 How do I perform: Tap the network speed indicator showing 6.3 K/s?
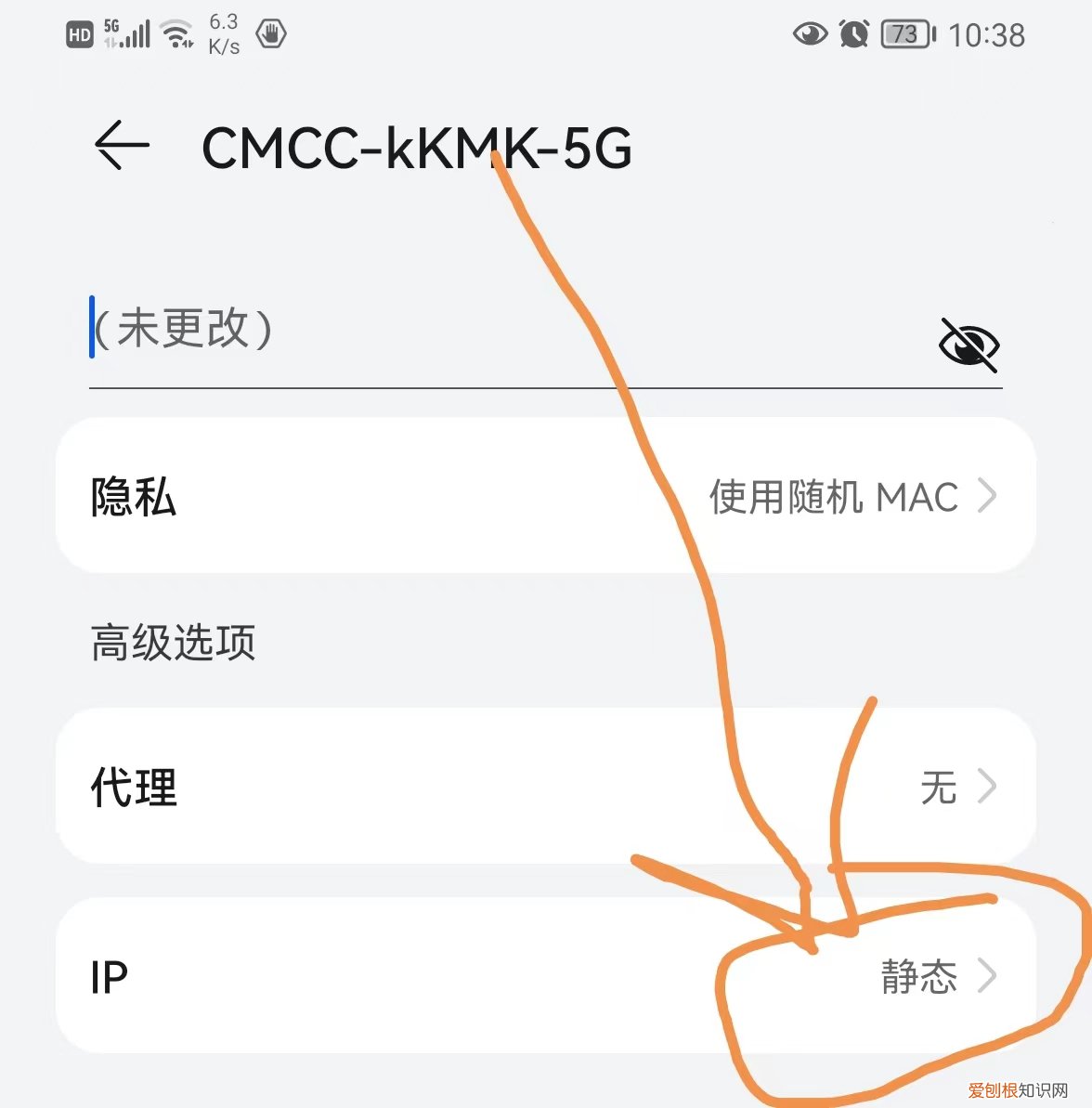coord(223,33)
